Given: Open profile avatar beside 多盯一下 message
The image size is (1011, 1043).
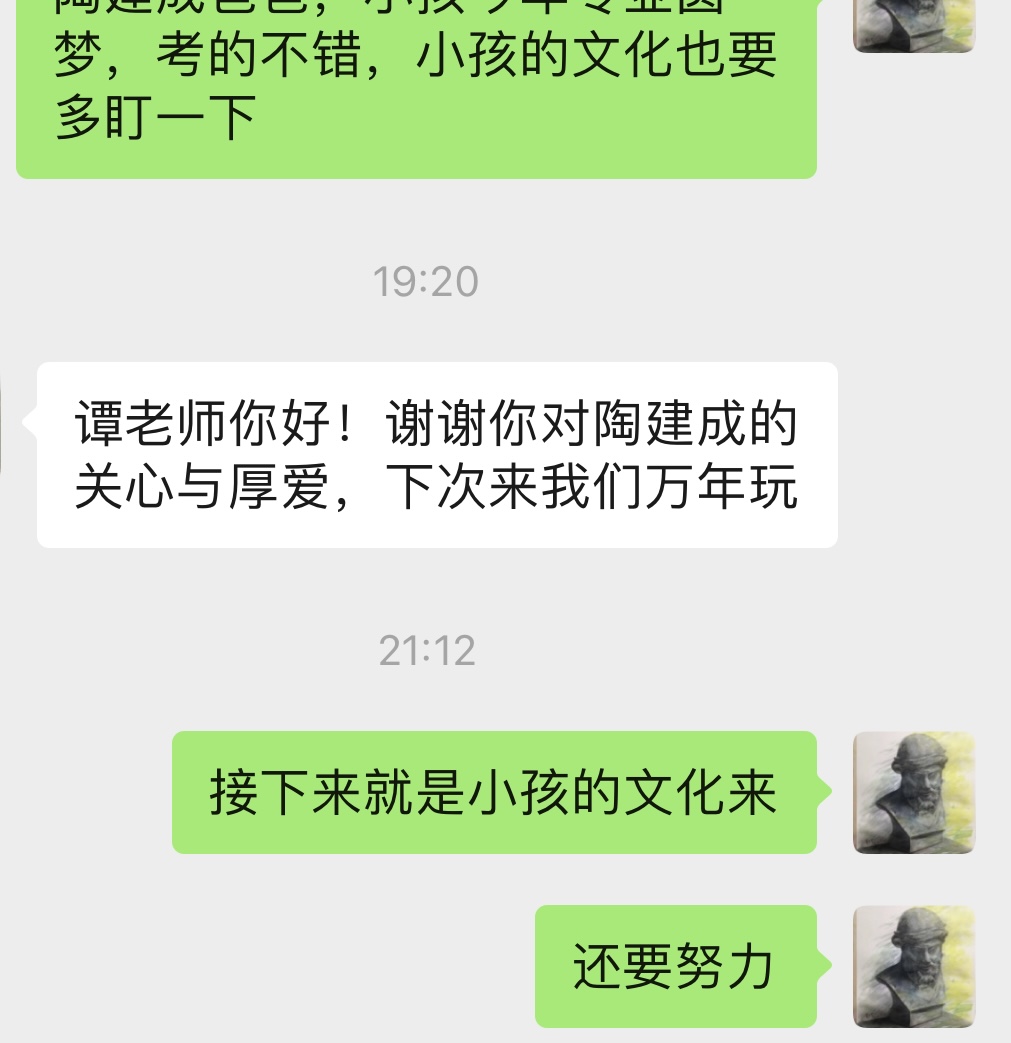Looking at the screenshot, I should tap(913, 24).
